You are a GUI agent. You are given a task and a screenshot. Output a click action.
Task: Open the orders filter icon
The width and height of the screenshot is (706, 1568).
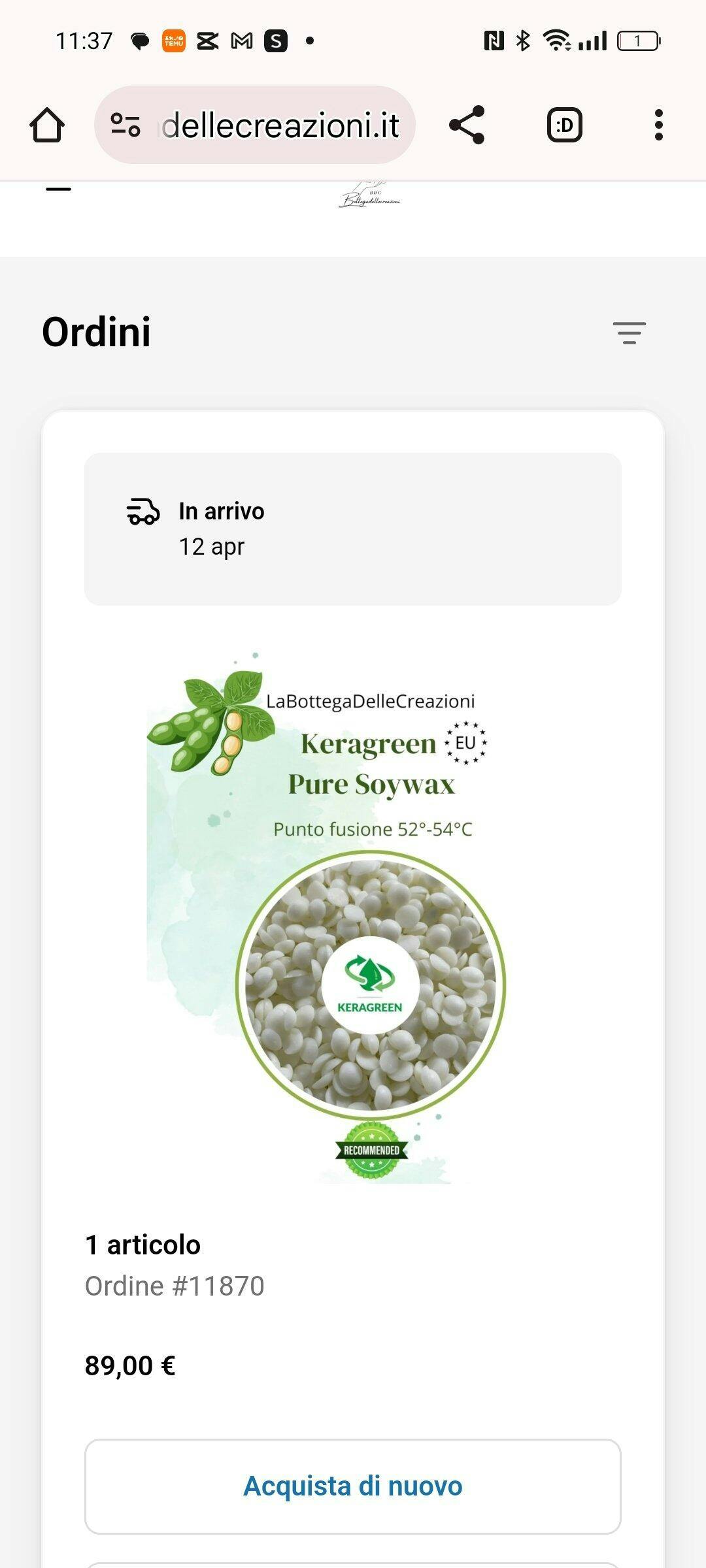tap(629, 333)
